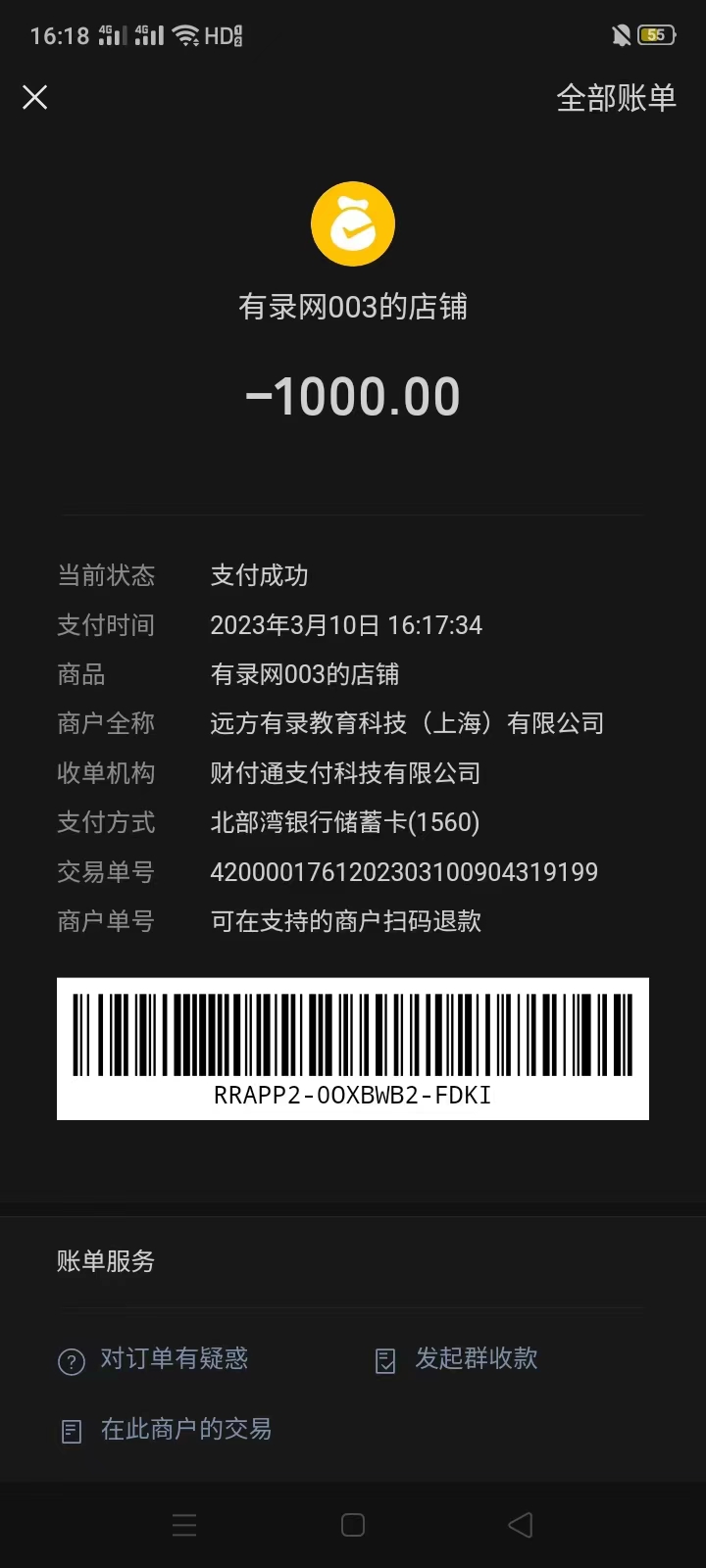Screen dimensions: 706x1568
Task: Open 全部账单 to view all bills
Action: pyautogui.click(x=616, y=98)
